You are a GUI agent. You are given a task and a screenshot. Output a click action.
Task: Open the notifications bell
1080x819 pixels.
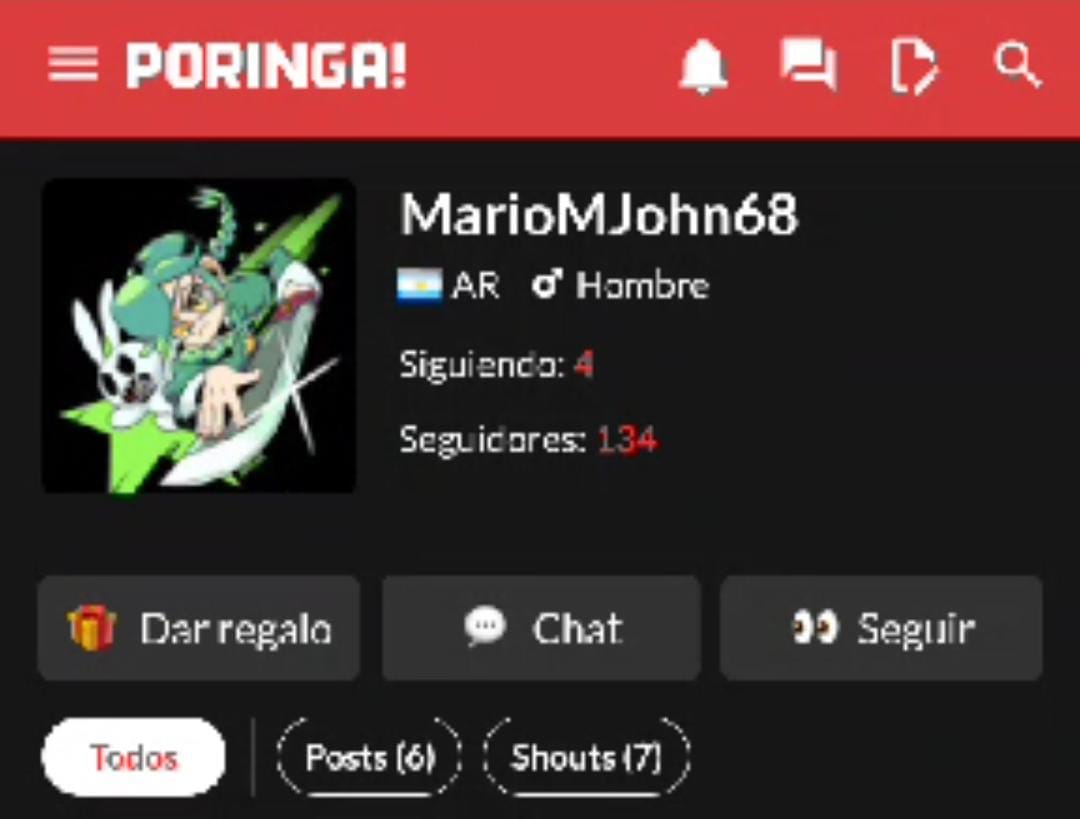[x=704, y=67]
